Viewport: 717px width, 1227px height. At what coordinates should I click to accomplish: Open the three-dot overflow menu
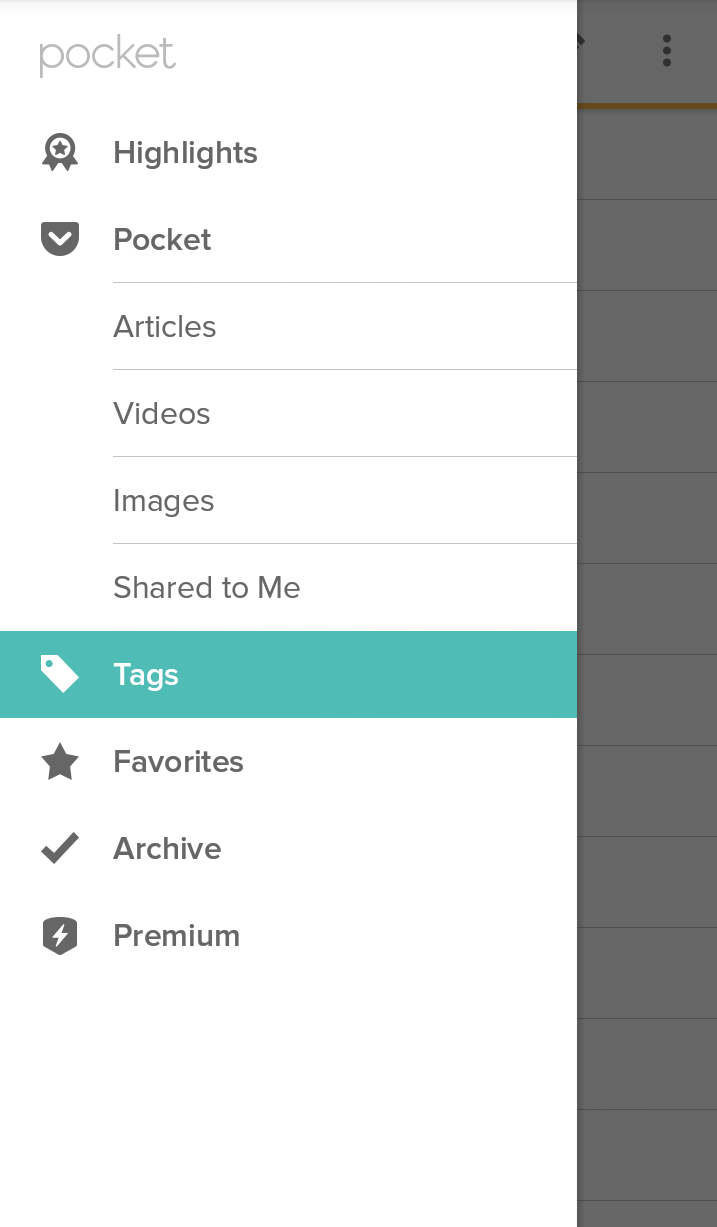pos(667,51)
